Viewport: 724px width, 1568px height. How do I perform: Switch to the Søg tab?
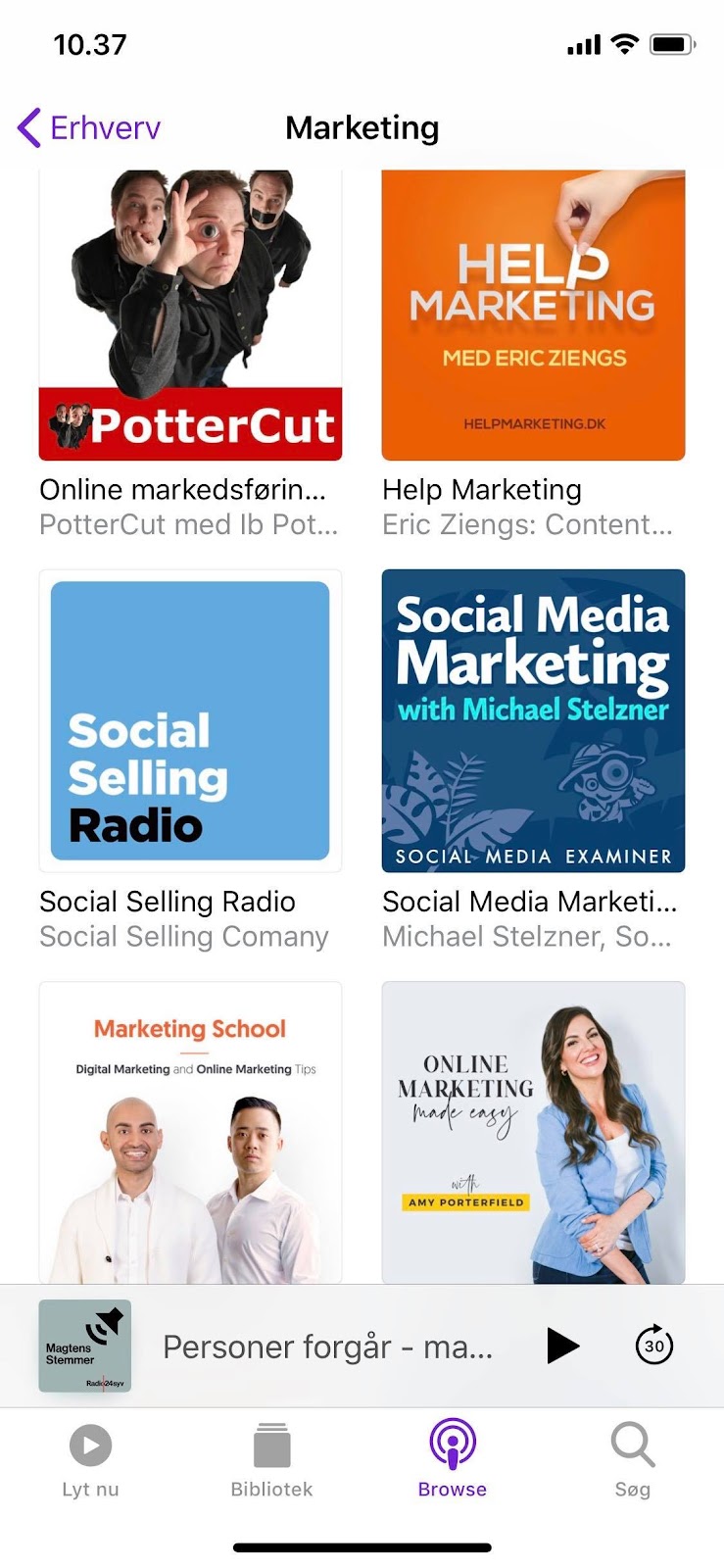(x=632, y=1460)
